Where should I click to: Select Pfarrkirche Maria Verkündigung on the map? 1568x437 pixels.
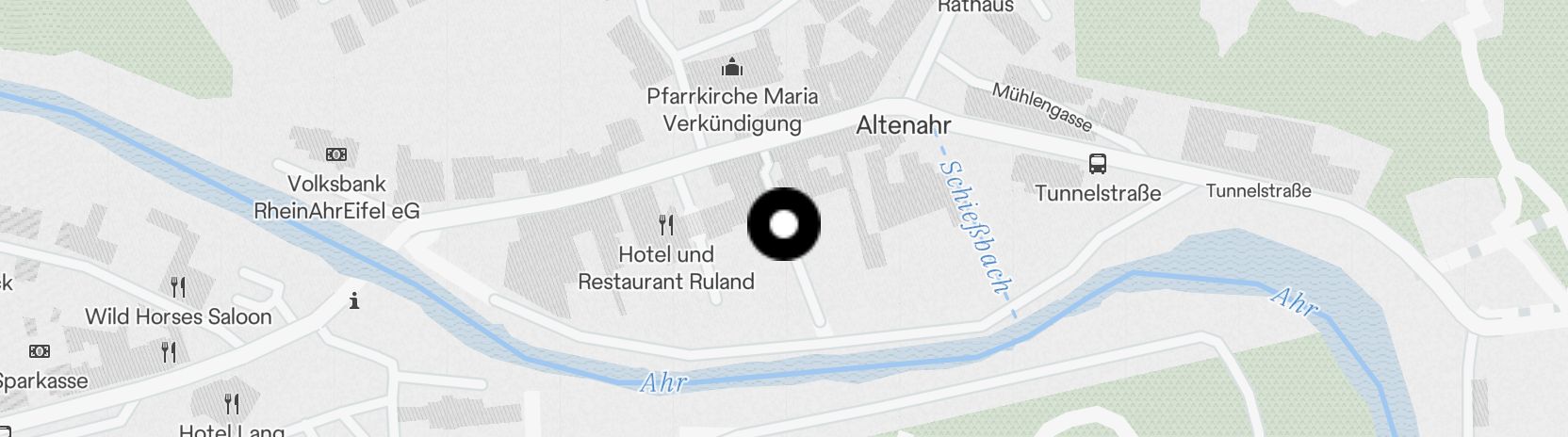click(732, 68)
